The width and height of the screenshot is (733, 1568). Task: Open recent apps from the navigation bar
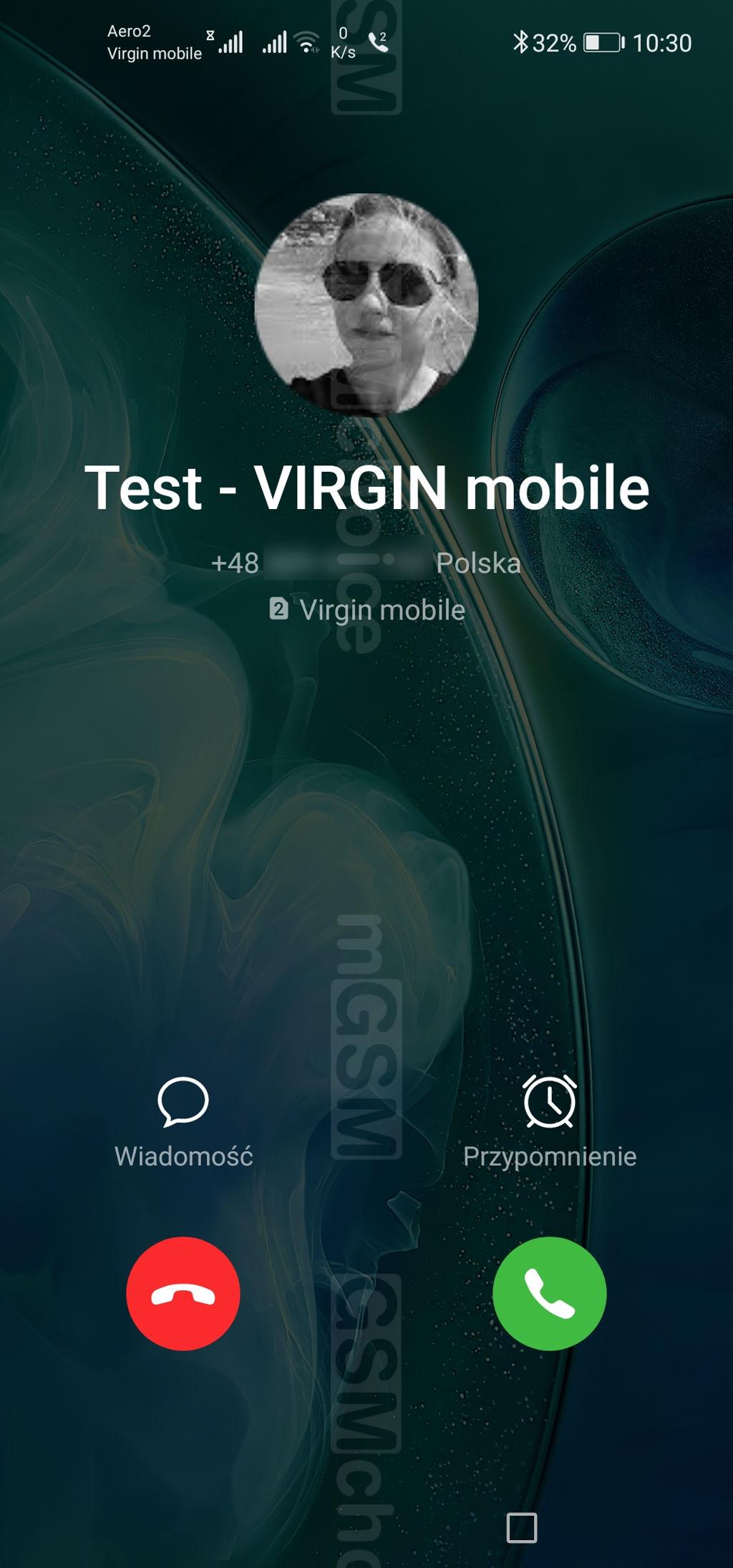click(x=521, y=1527)
